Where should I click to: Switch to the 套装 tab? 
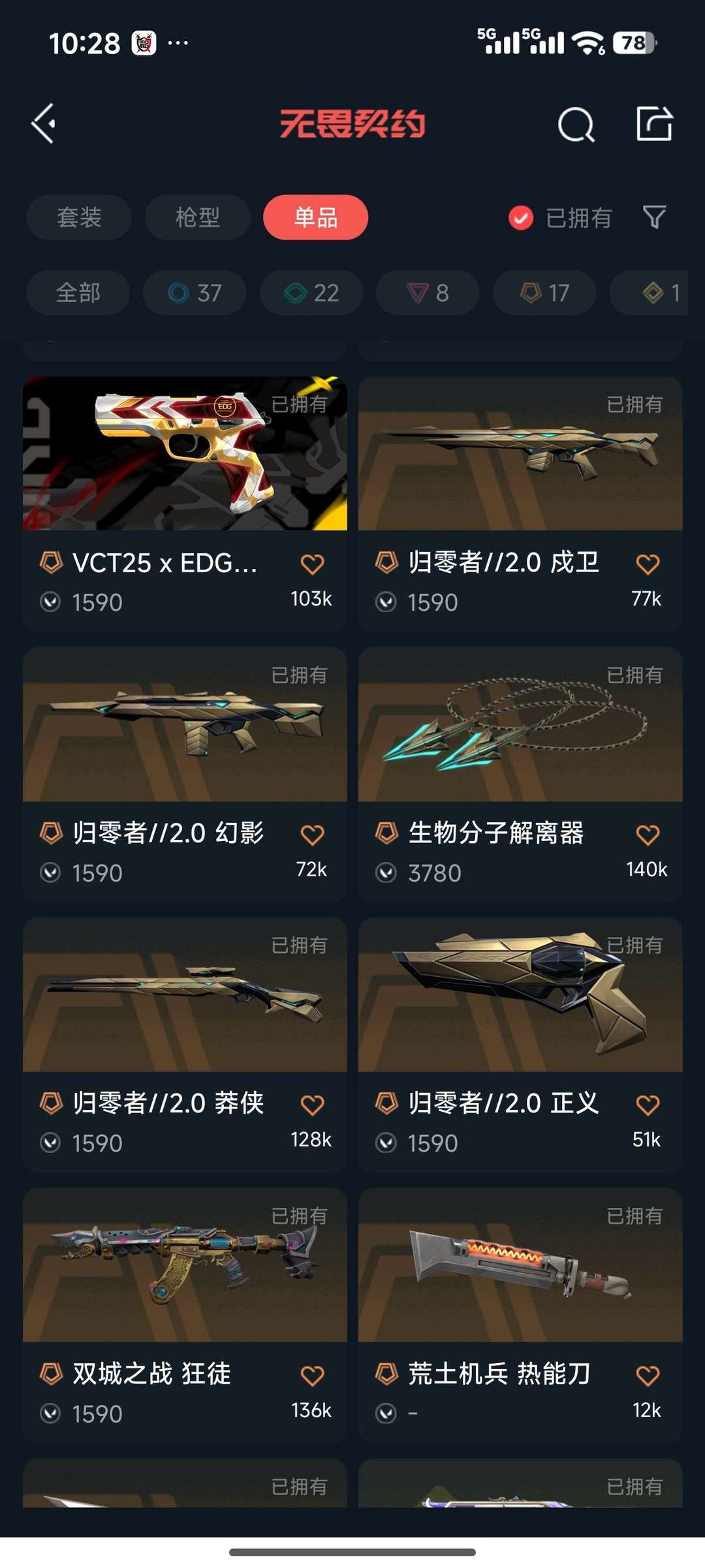[79, 217]
